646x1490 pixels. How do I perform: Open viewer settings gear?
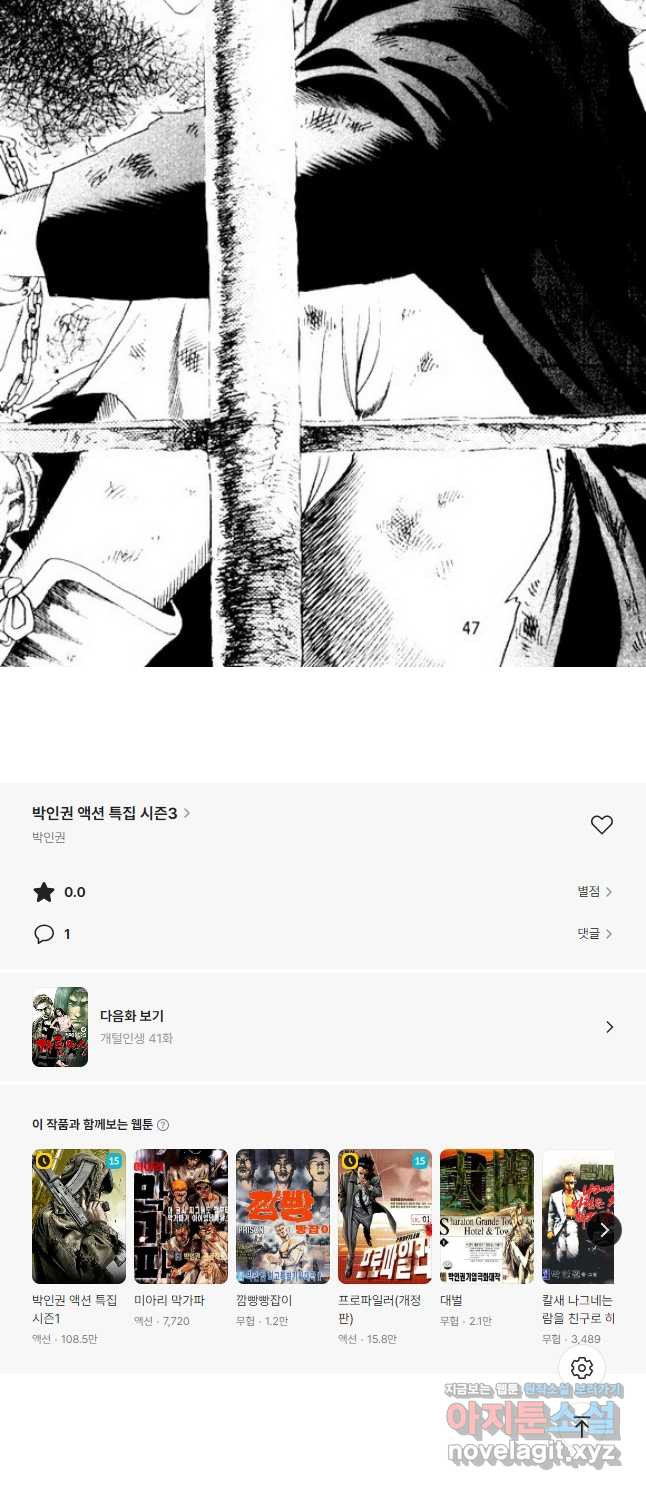pyautogui.click(x=582, y=1368)
